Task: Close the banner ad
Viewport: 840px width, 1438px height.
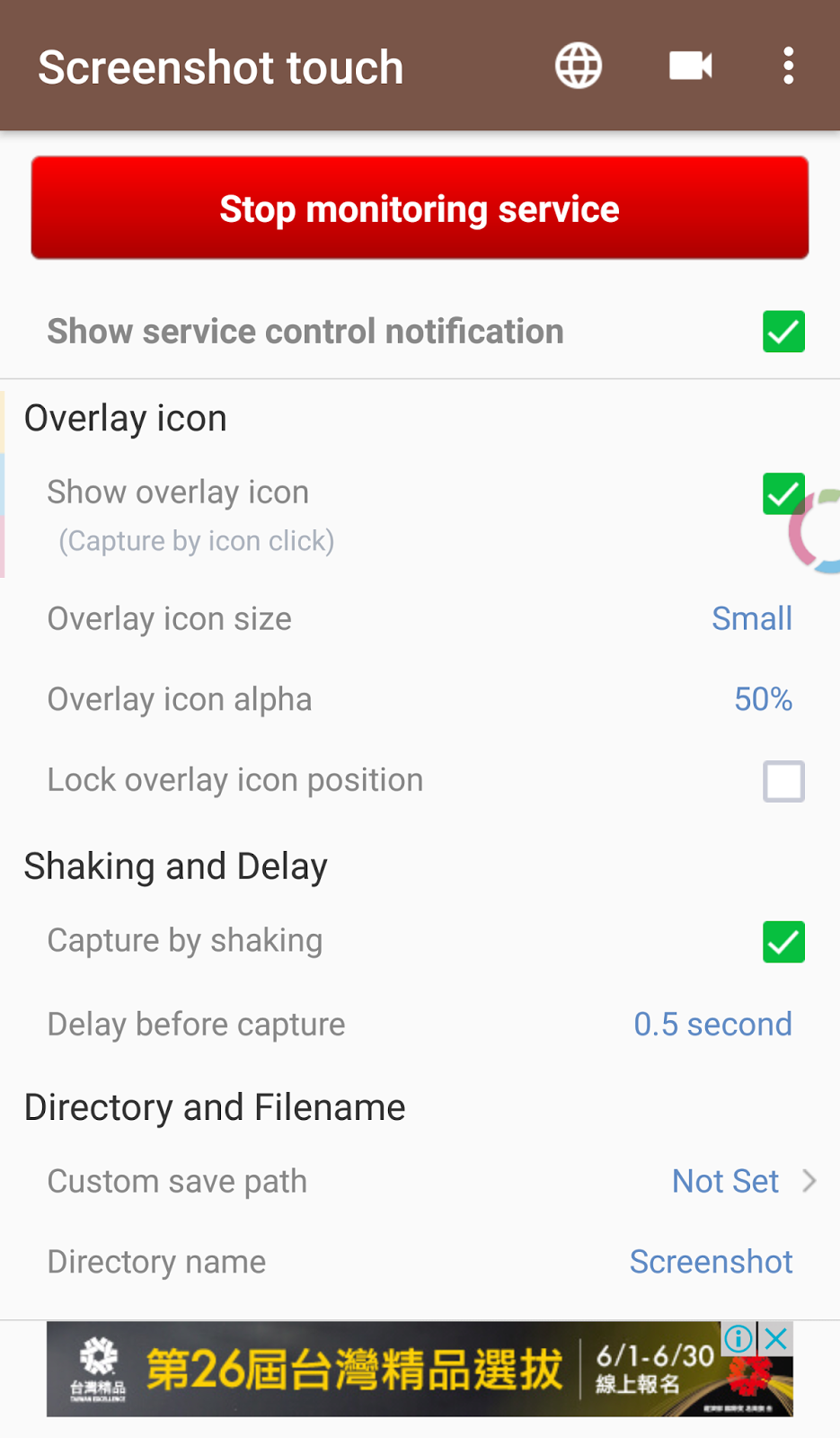Action: [x=777, y=1338]
